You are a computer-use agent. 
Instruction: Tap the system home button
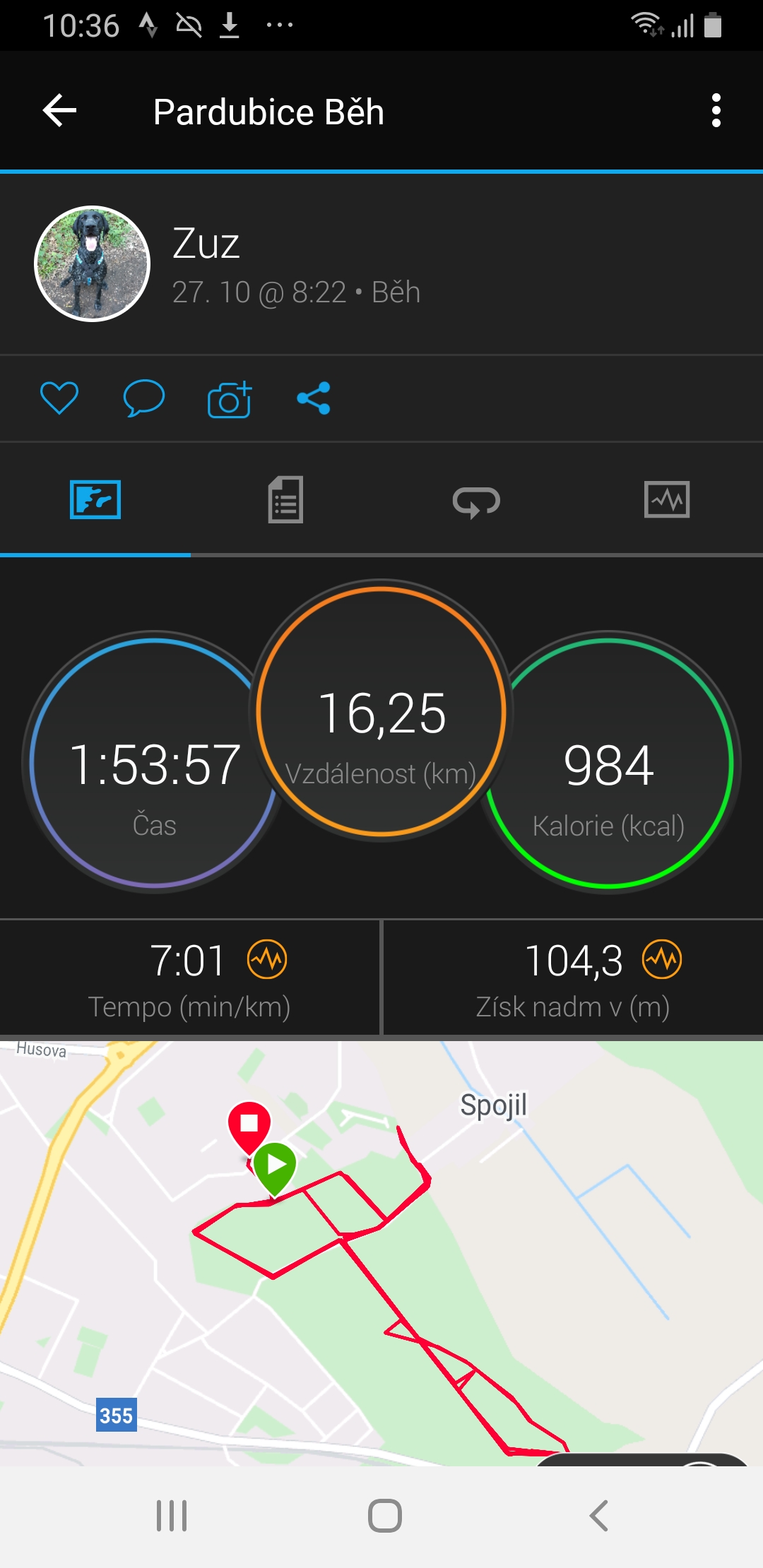pos(385,1516)
